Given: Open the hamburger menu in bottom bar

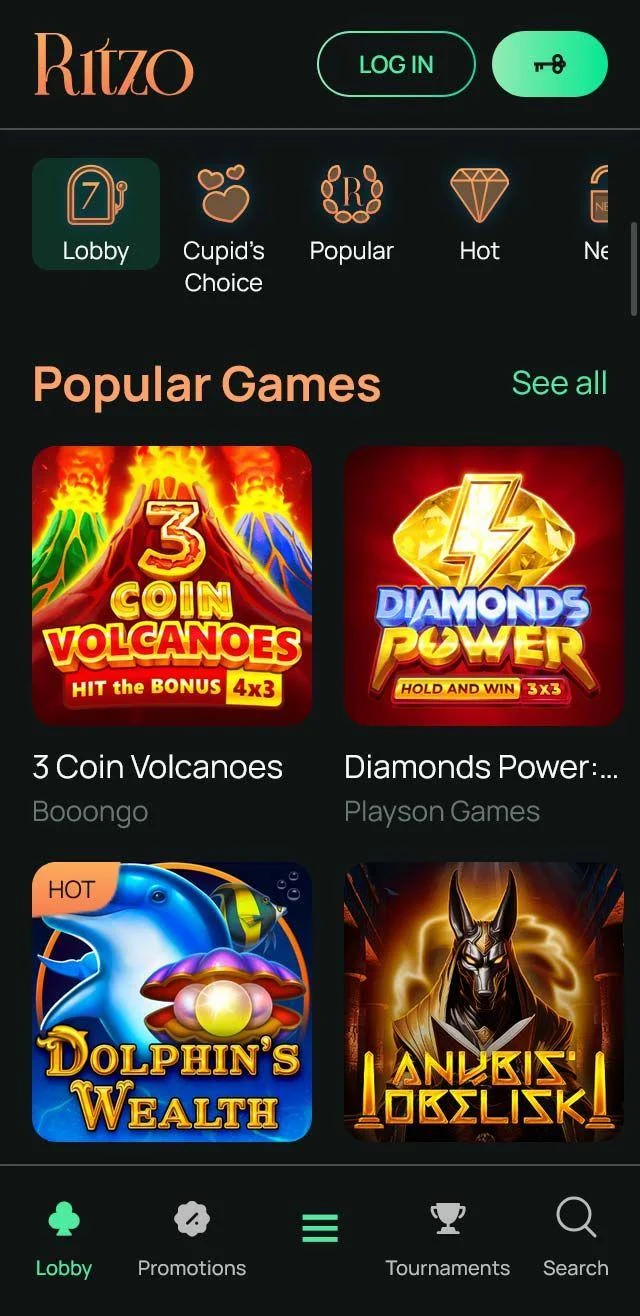Looking at the screenshot, I should [x=320, y=1228].
